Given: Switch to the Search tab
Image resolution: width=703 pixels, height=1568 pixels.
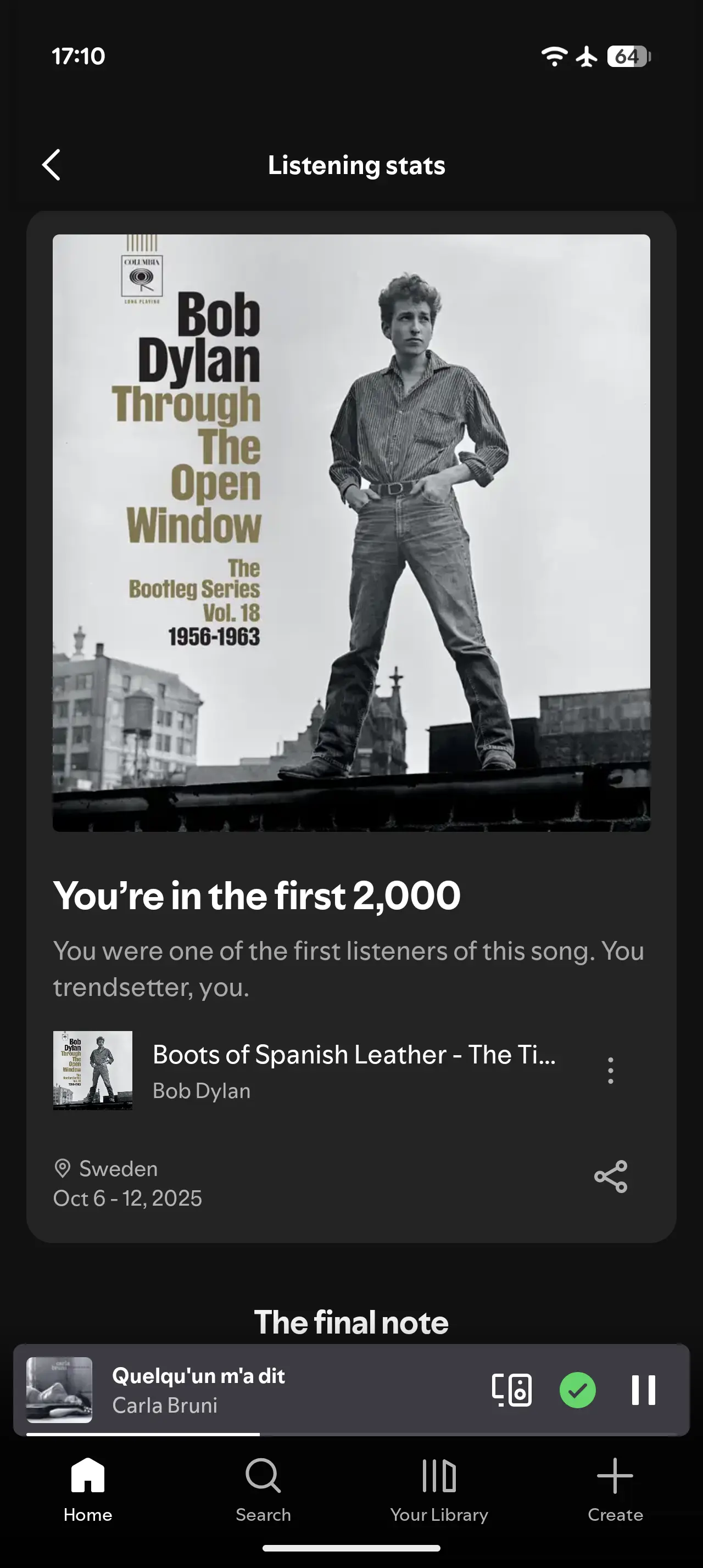Looking at the screenshot, I should pyautogui.click(x=263, y=1488).
